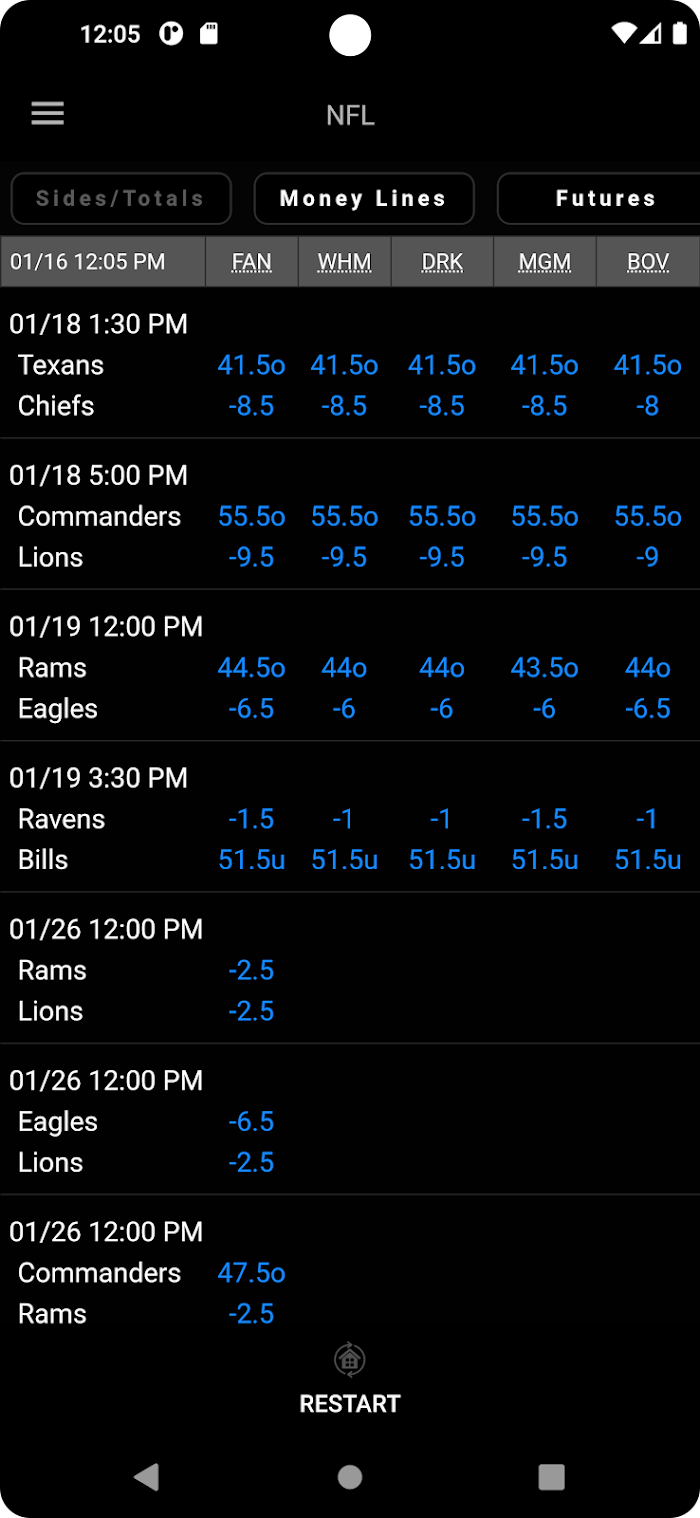700x1518 pixels.
Task: Switch to the Money Lines tab
Action: (x=363, y=198)
